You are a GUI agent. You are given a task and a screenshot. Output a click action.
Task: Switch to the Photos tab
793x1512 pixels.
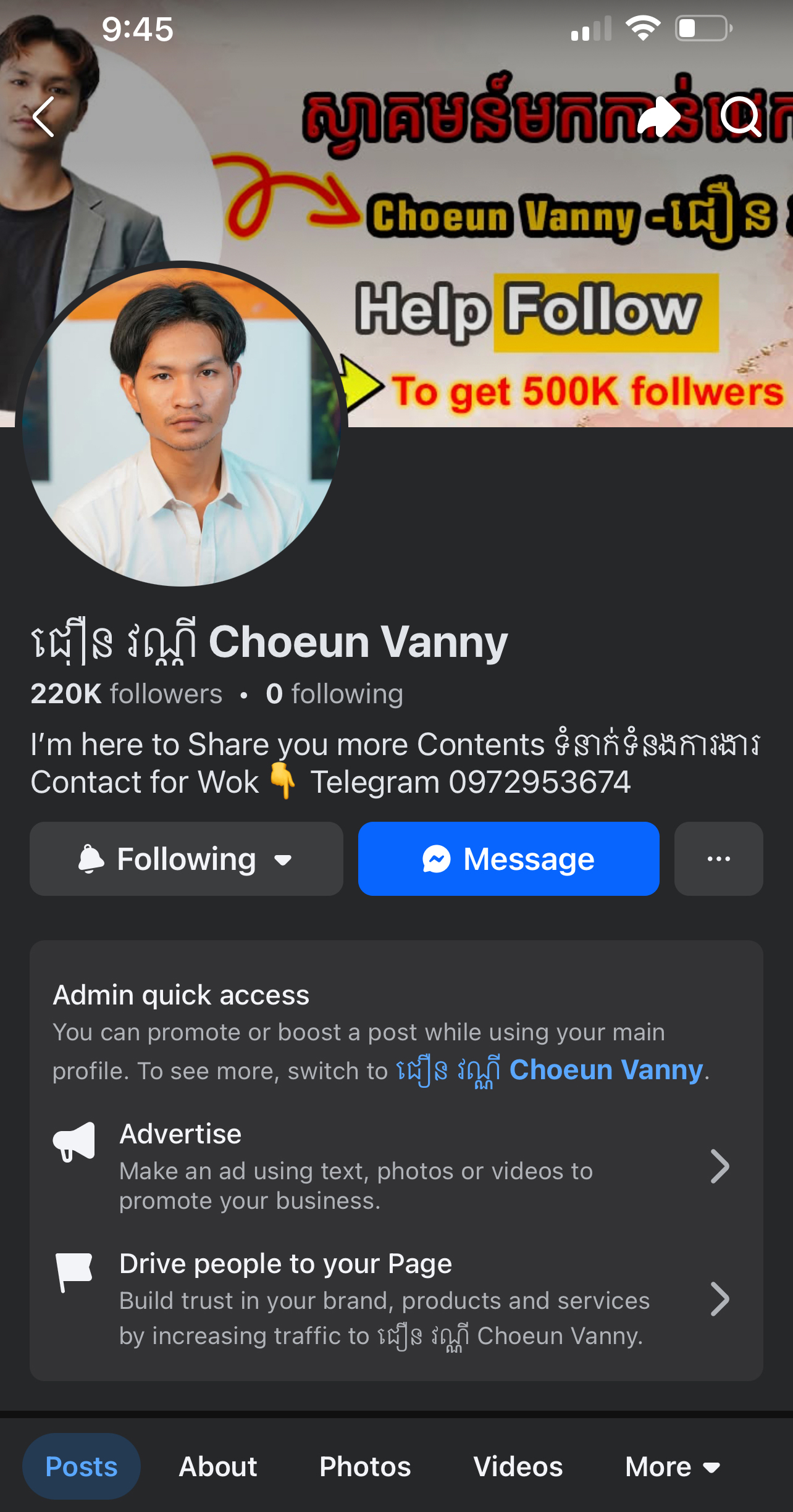tap(365, 1466)
